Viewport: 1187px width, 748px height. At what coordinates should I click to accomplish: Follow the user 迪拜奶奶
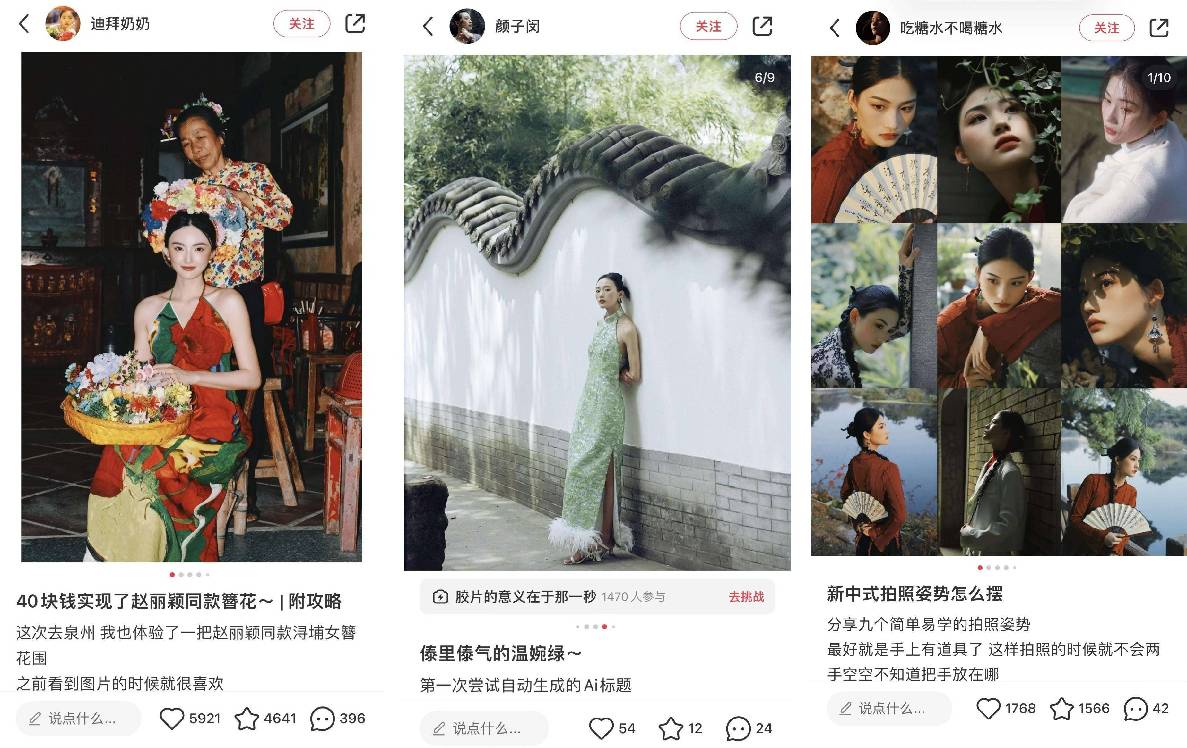(x=301, y=24)
